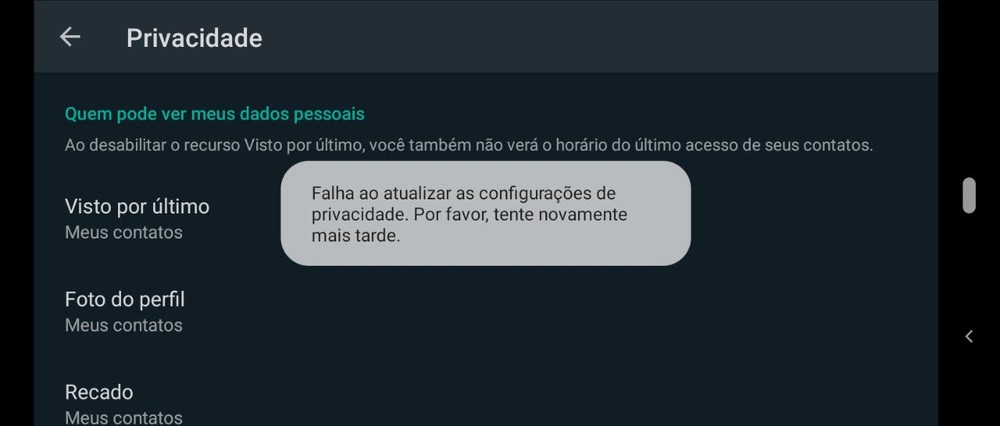1000x426 pixels.
Task: Open the Recado privacy setting
Action: (x=123, y=403)
